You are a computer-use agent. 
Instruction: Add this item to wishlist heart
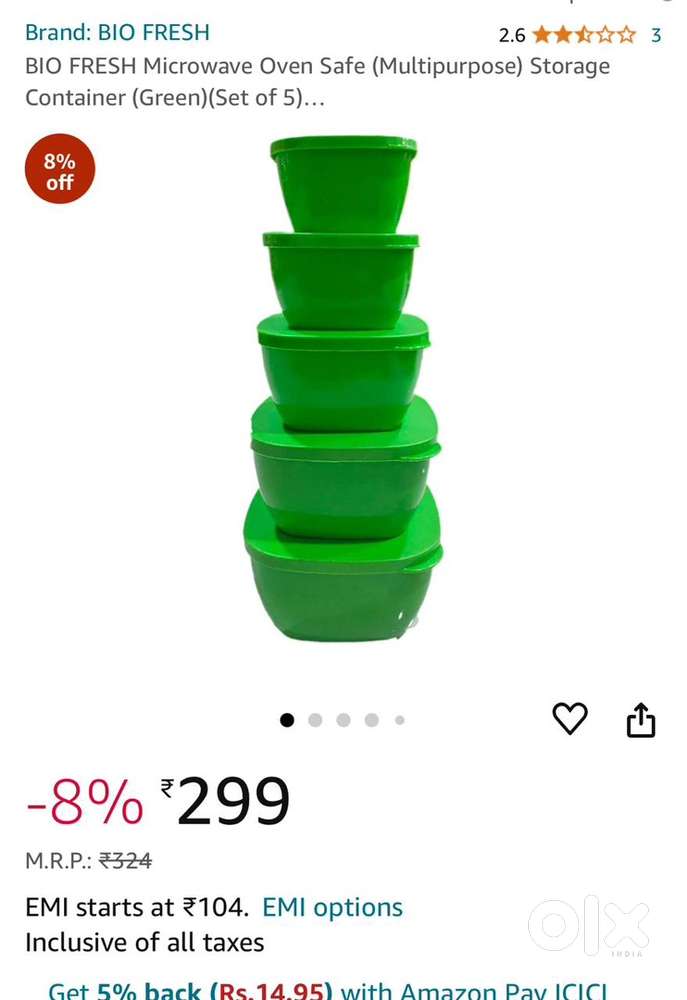(570, 718)
